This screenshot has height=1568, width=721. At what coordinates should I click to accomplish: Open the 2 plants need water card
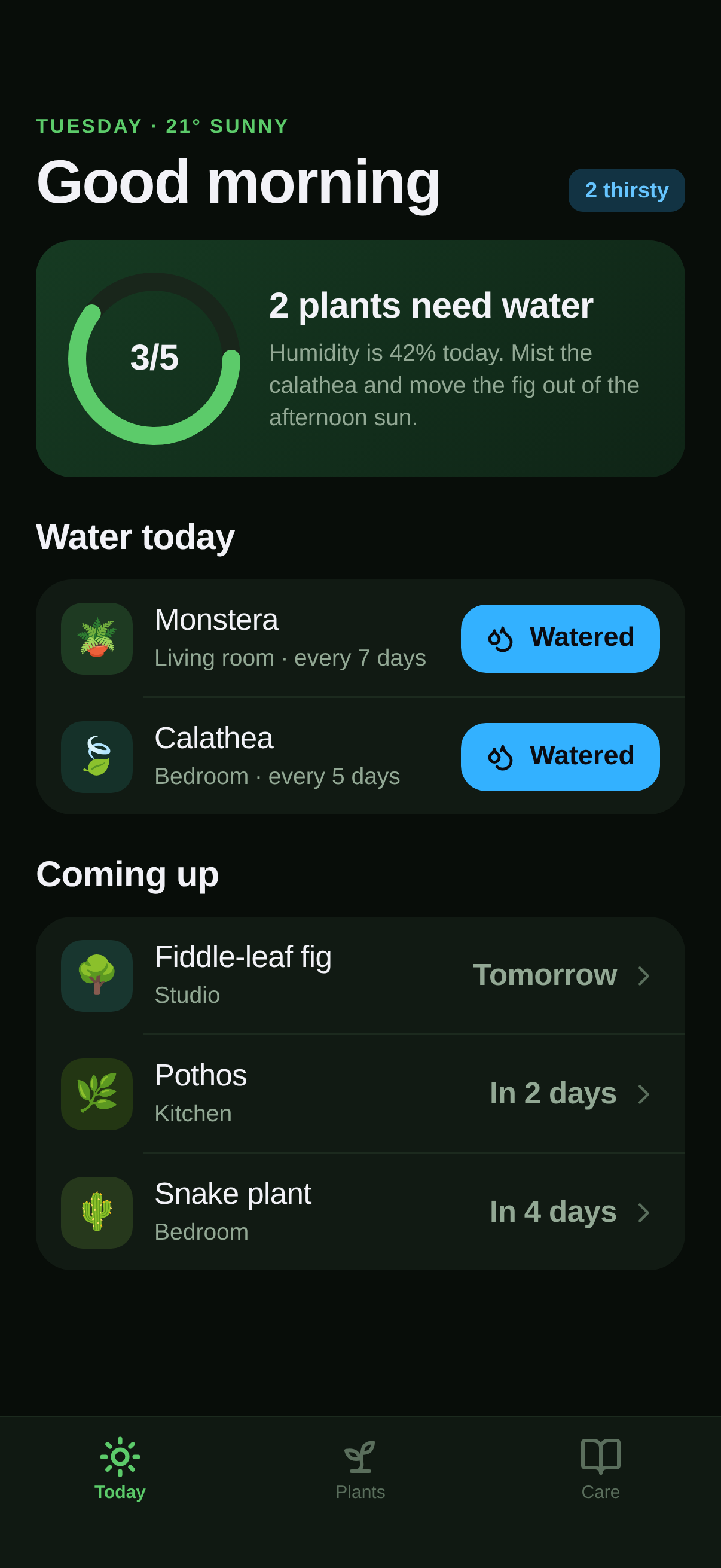coord(360,359)
